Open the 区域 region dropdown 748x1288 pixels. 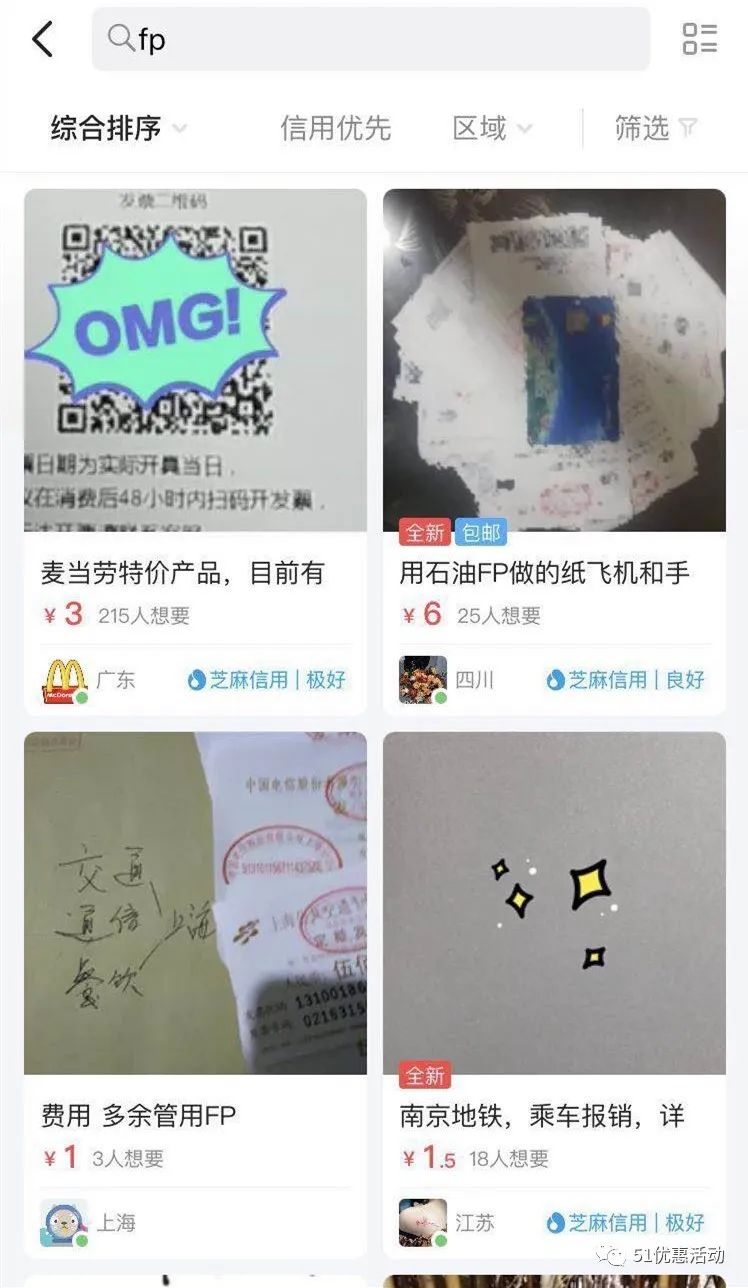coord(491,128)
